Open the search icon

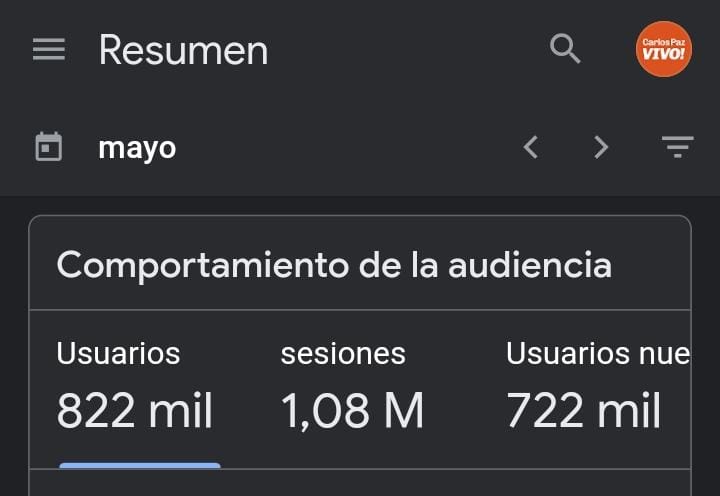[x=565, y=48]
